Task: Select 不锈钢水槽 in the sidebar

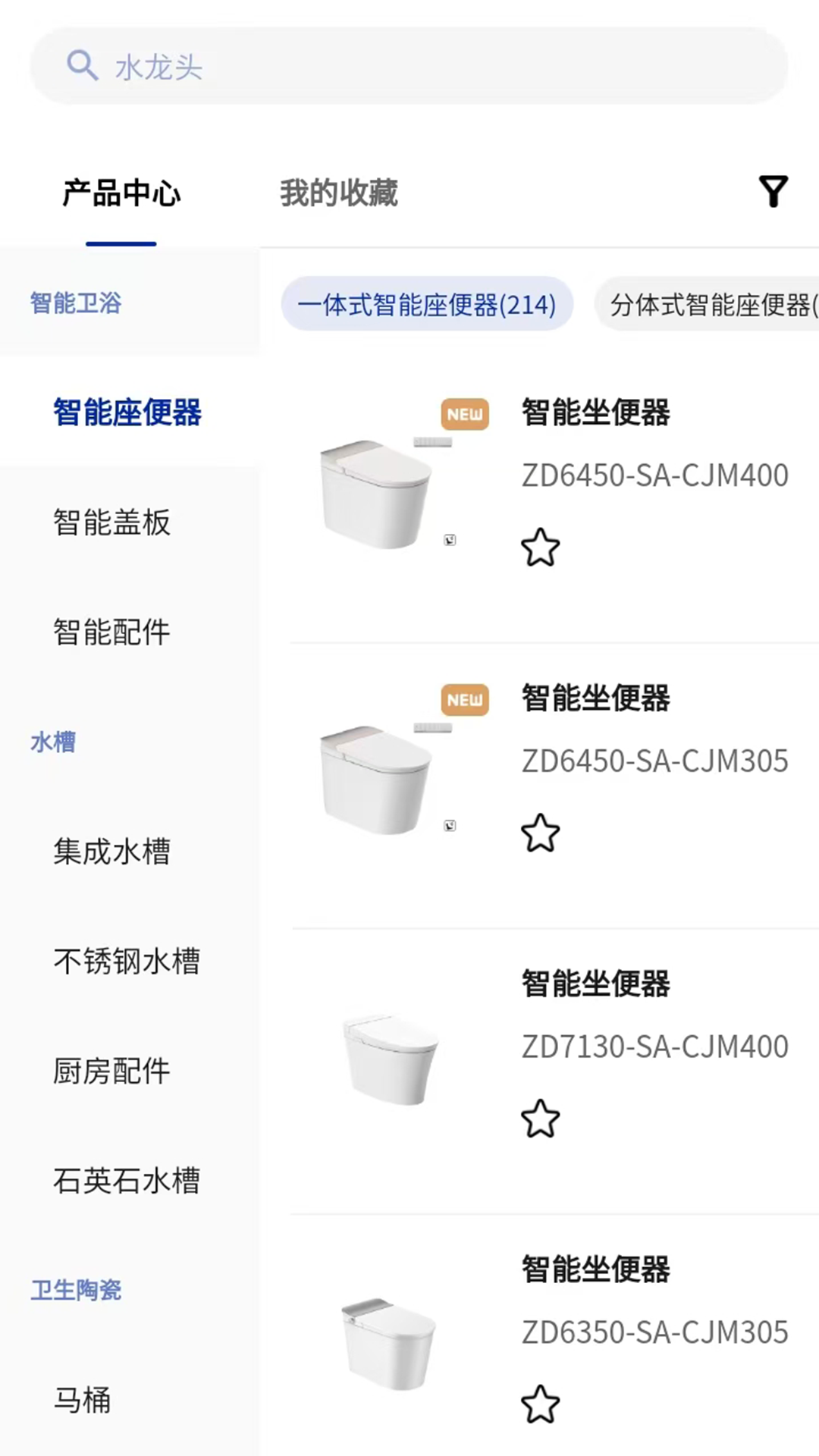Action: point(127,961)
